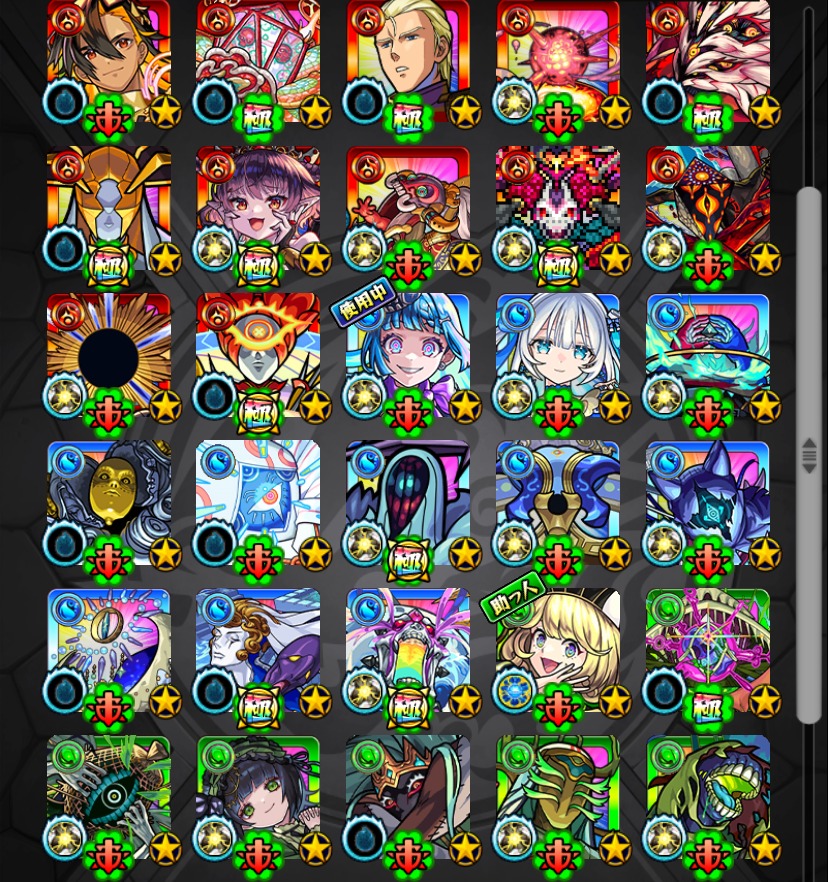
Task: Select the blue hooded figure with red face
Action: (x=408, y=502)
